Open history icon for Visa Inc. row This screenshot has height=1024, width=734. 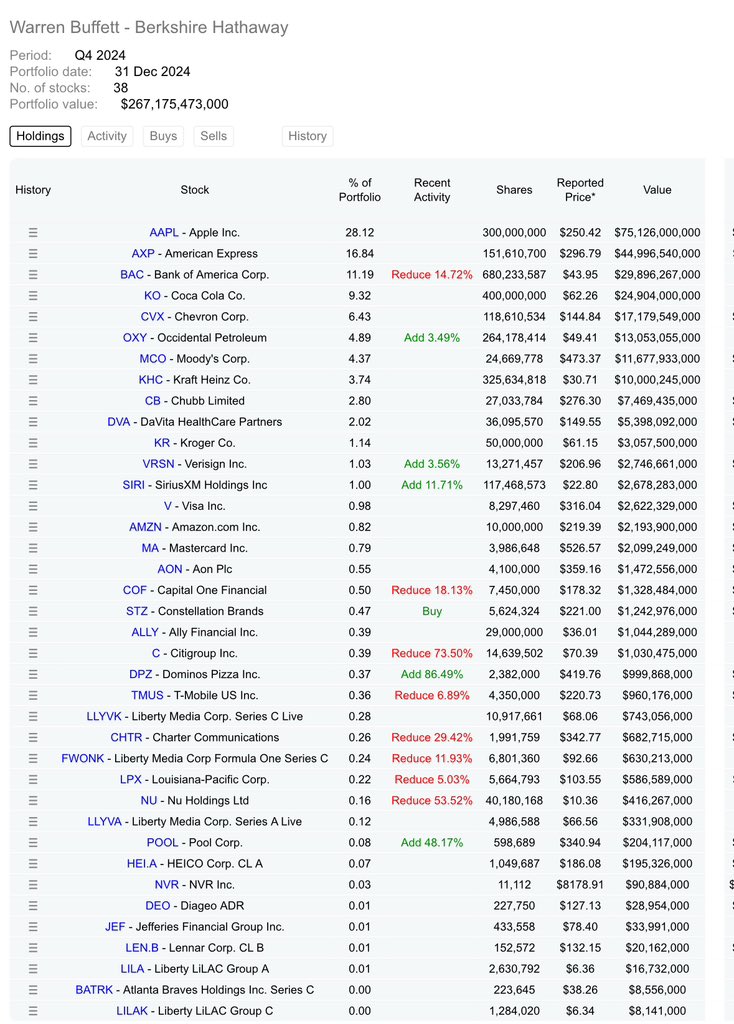coord(33,506)
